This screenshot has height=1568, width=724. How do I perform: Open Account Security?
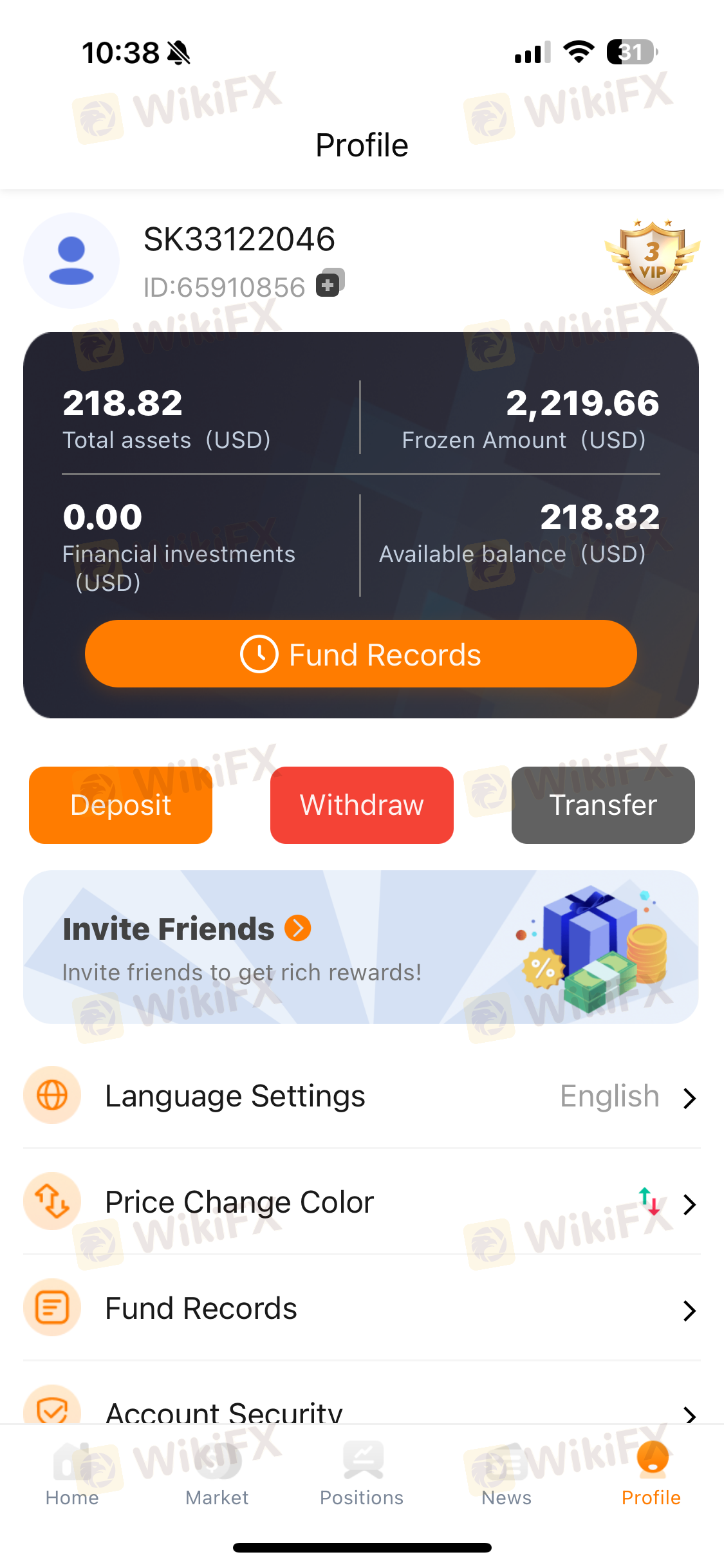(362, 1403)
